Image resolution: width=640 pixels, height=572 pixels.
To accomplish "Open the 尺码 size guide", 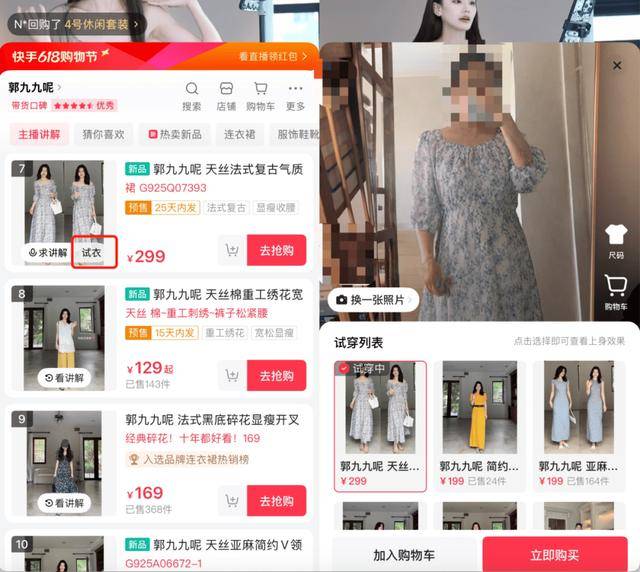I will 616,240.
